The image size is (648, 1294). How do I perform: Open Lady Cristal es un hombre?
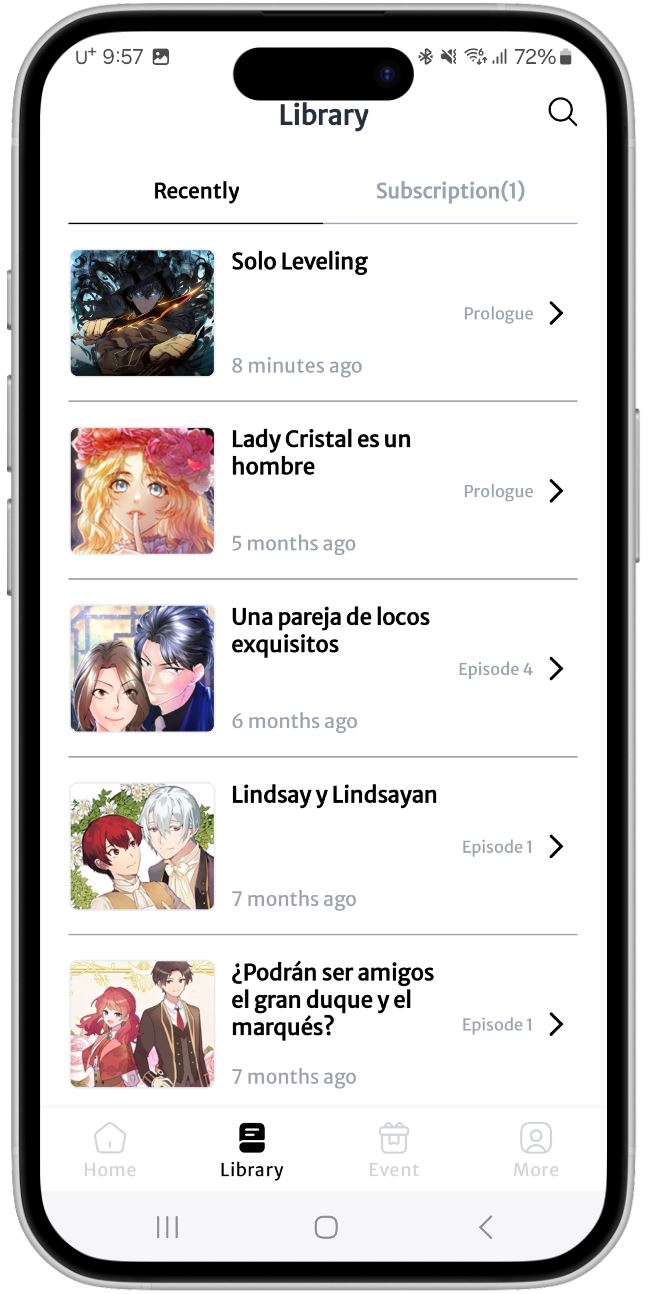pyautogui.click(x=322, y=491)
